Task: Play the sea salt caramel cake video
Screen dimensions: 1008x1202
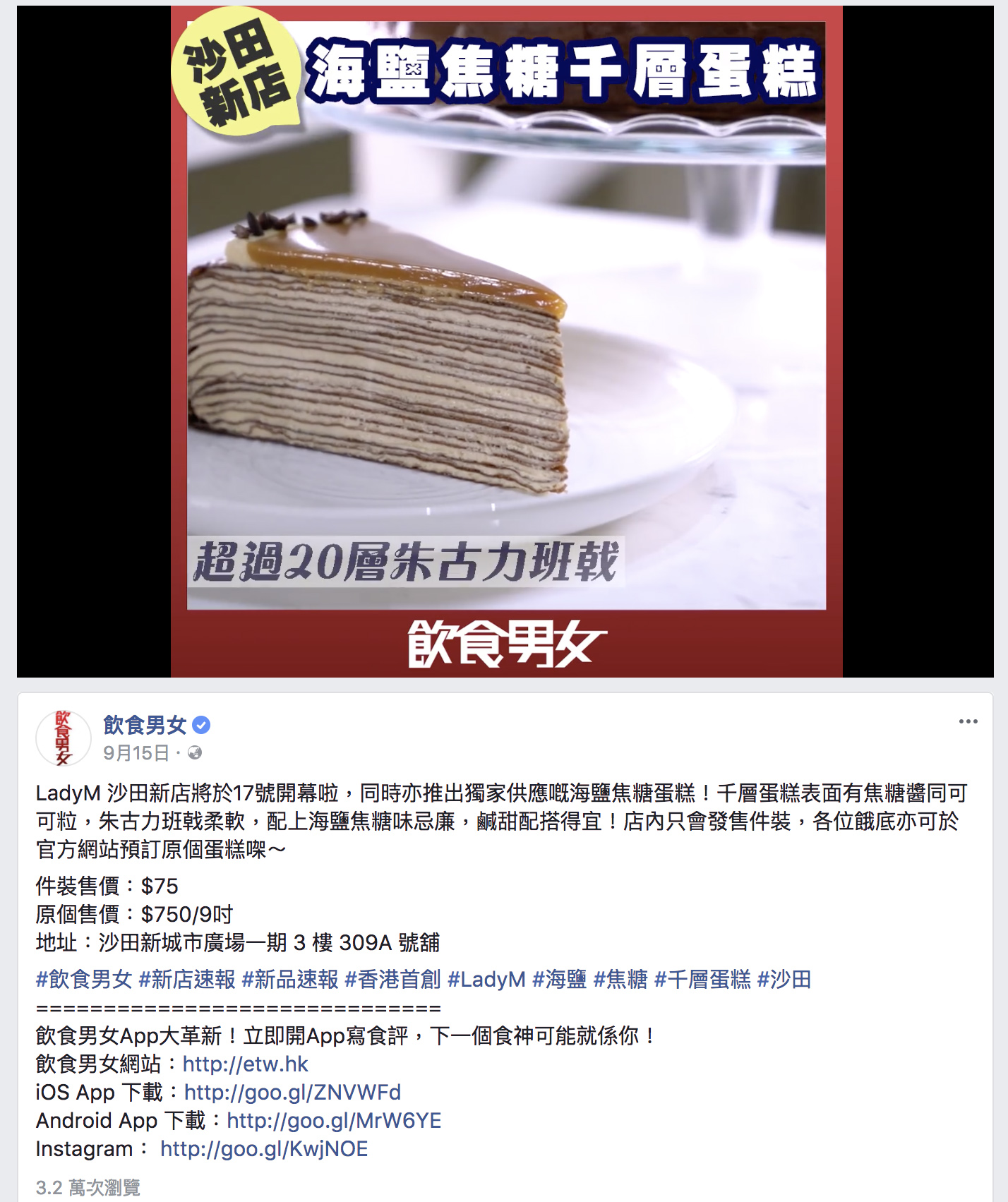Action: pyautogui.click(x=505, y=342)
